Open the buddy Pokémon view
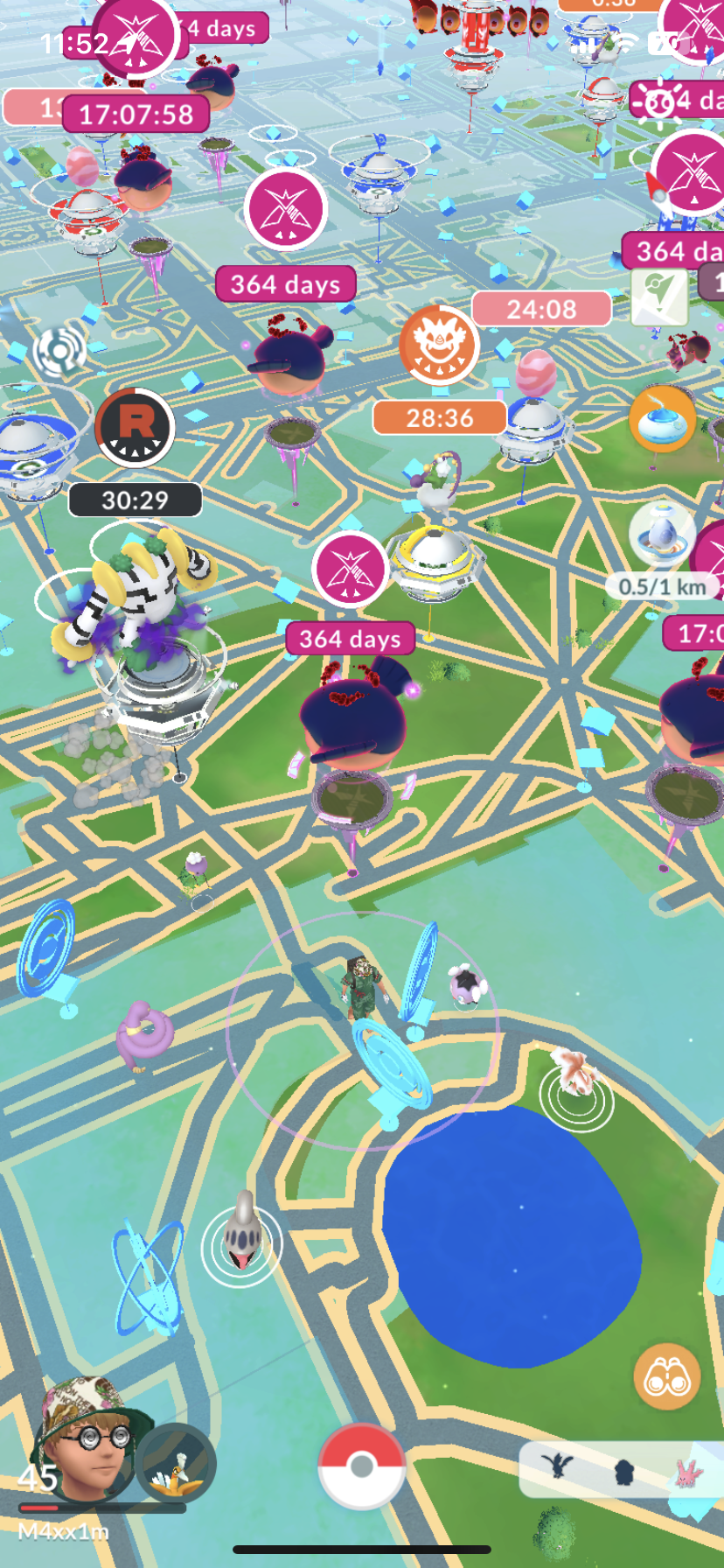 176,1464
